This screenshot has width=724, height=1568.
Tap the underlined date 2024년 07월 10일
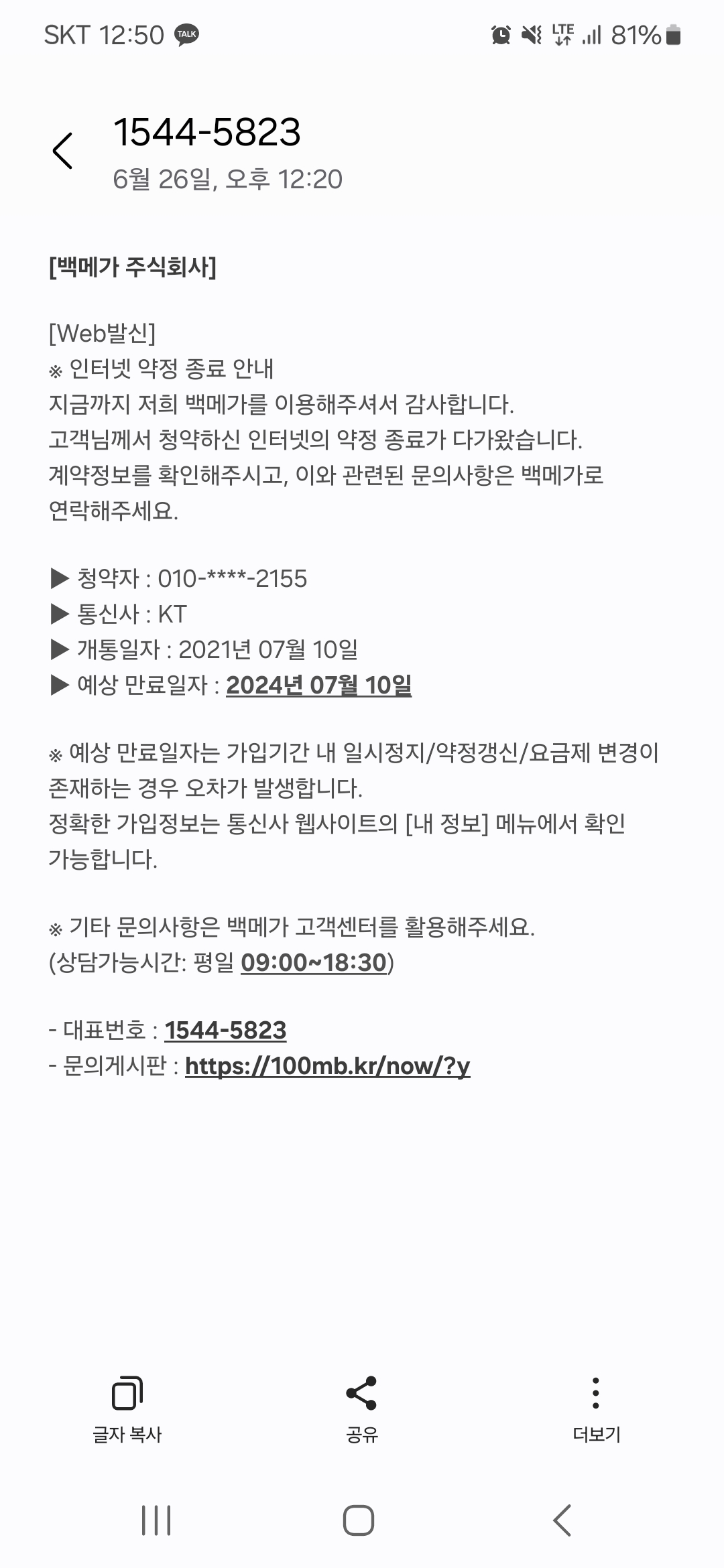pos(318,685)
